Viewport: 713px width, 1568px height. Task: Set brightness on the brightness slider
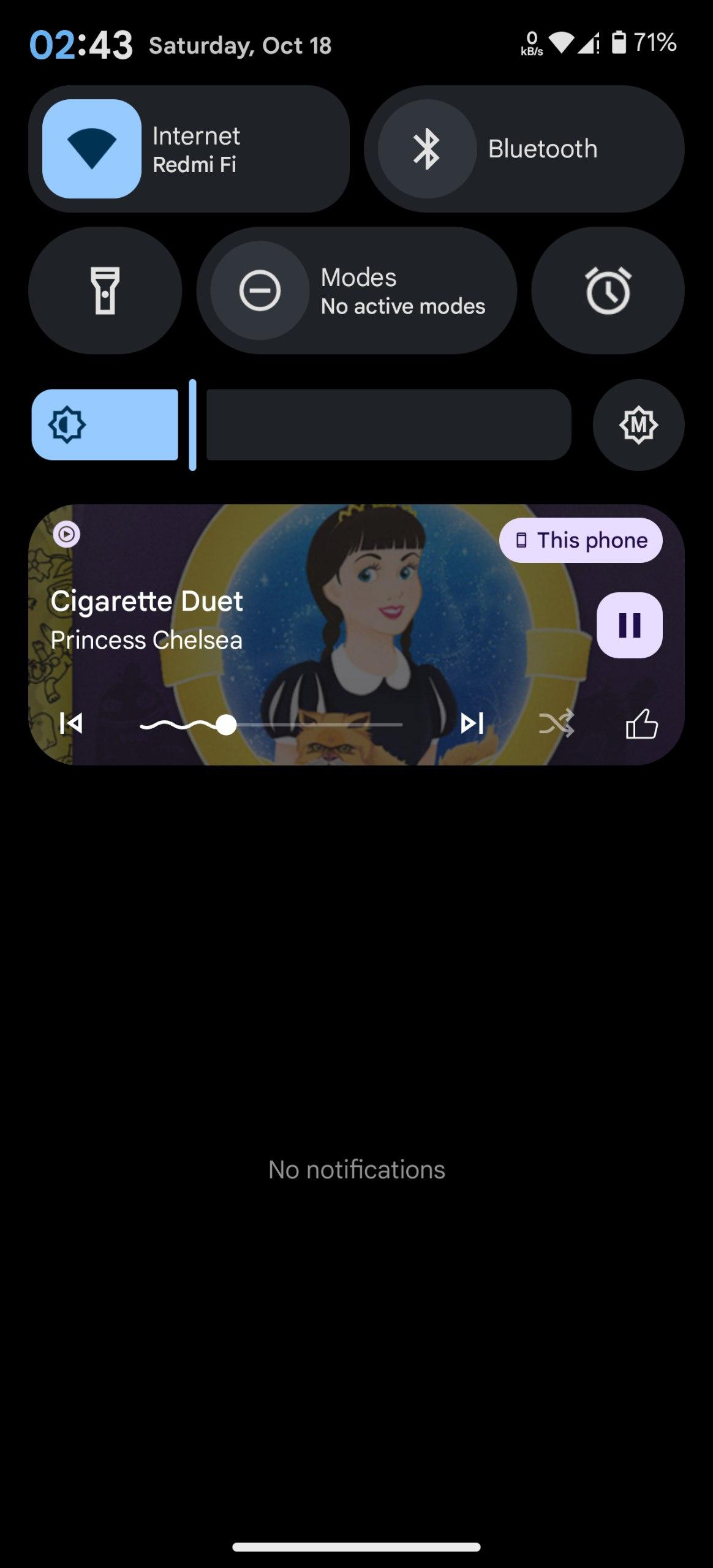click(300, 424)
